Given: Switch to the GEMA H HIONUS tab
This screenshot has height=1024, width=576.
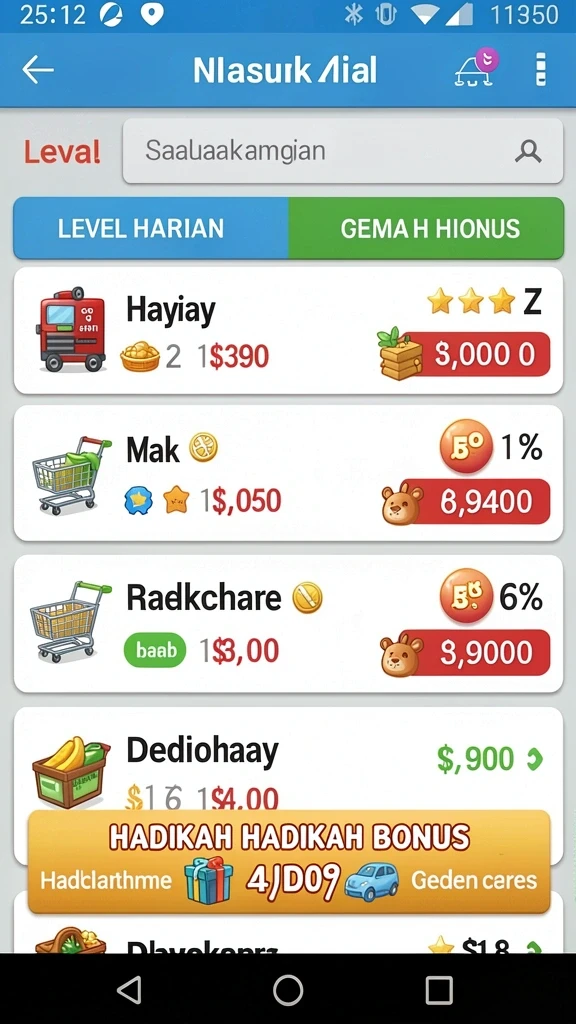Looking at the screenshot, I should pyautogui.click(x=426, y=228).
